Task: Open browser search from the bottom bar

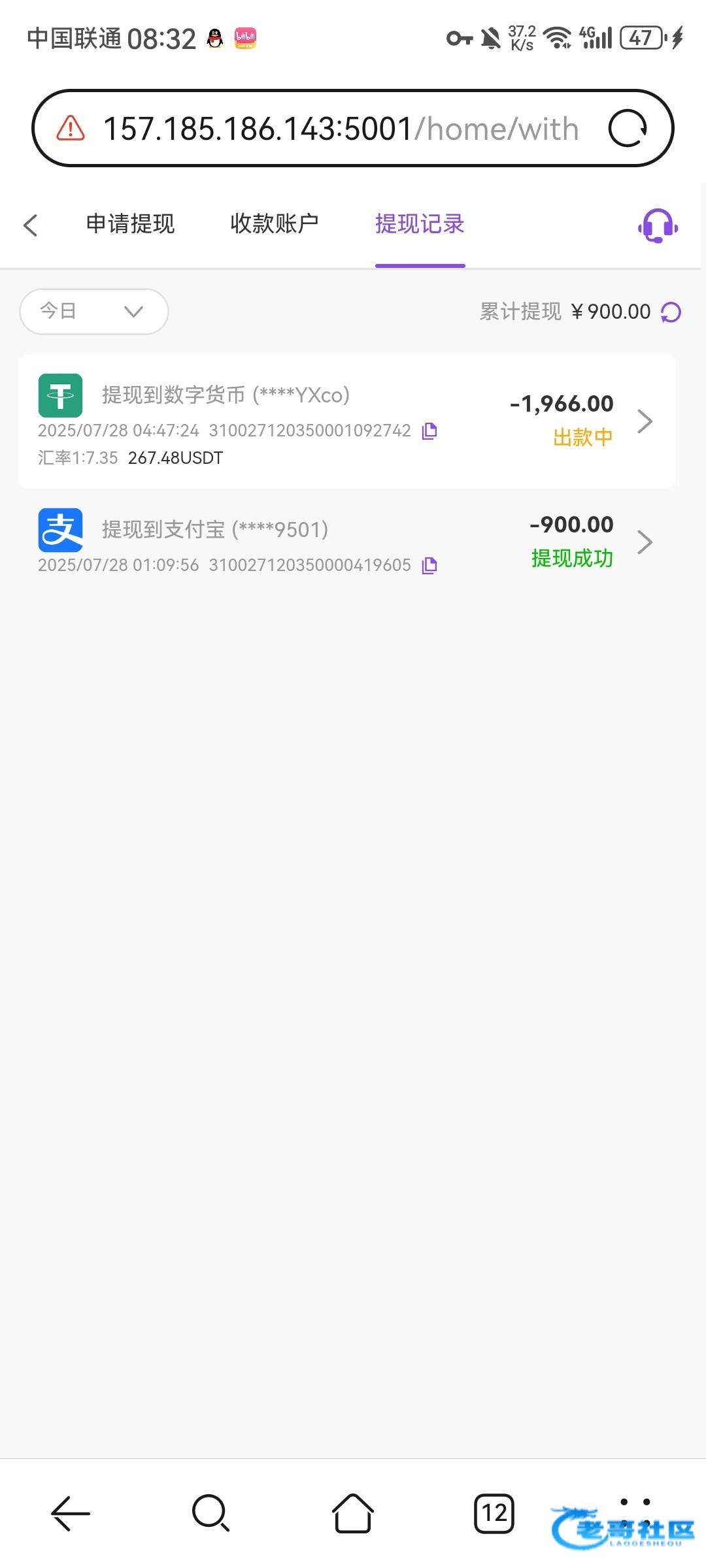Action: (210, 1513)
